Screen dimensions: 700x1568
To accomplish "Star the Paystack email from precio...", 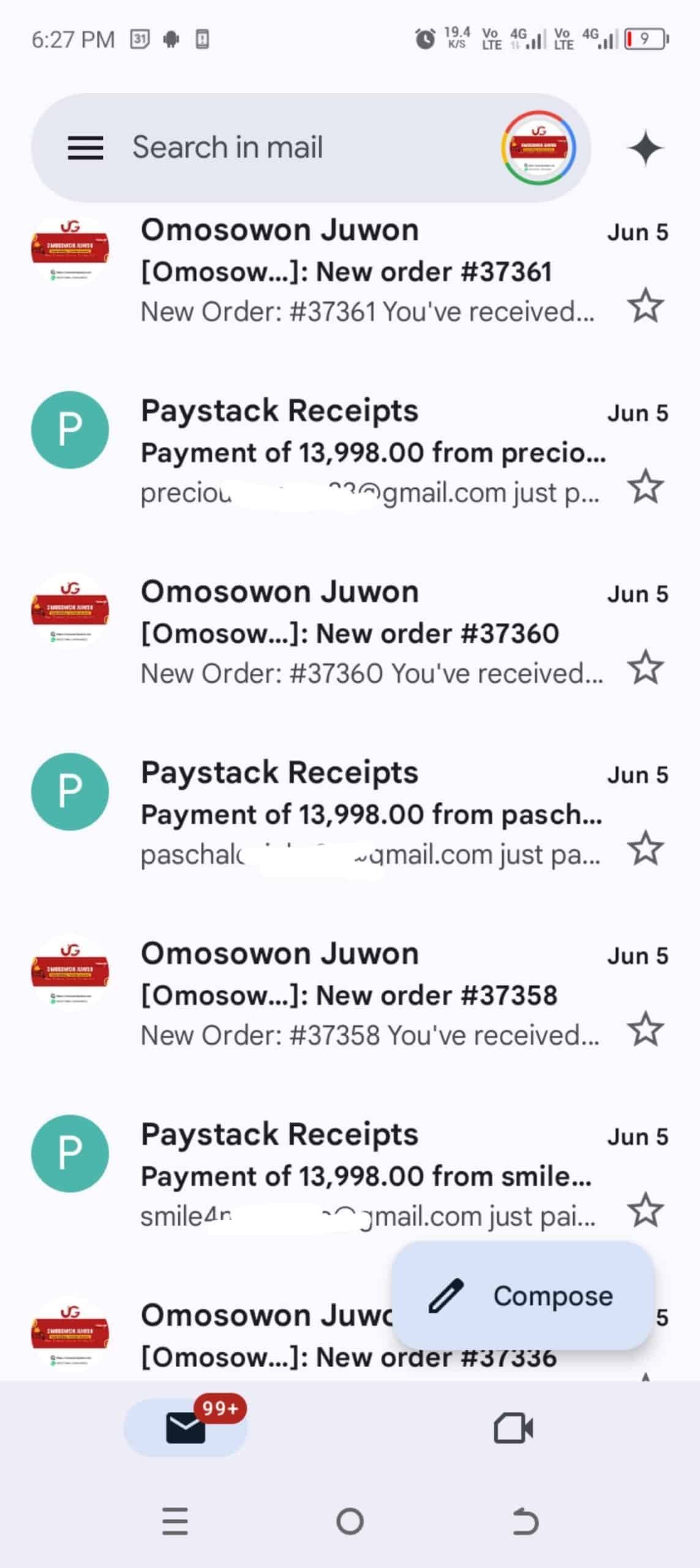I will tap(645, 486).
